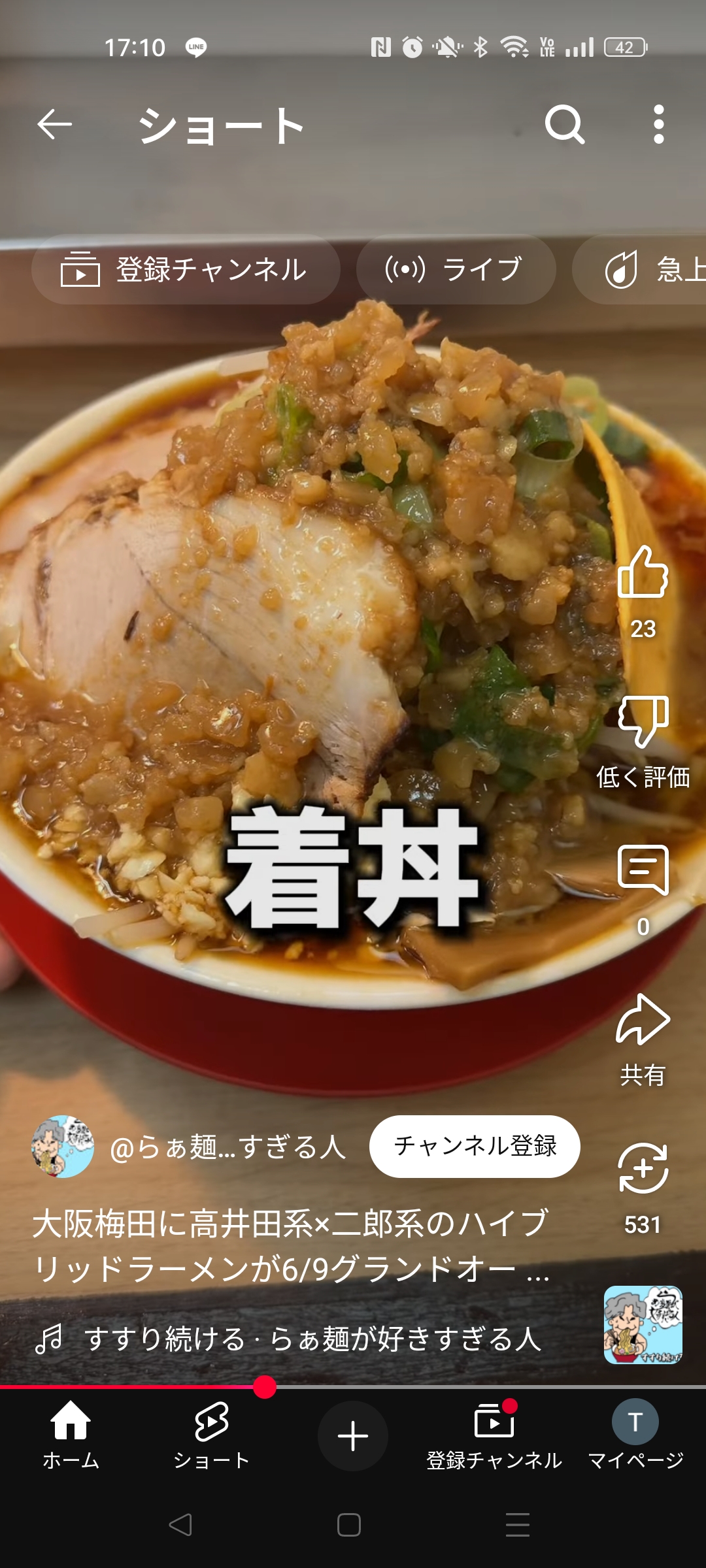This screenshot has height=1568, width=706.
Task: Create new content with plus button
Action: tap(353, 1435)
